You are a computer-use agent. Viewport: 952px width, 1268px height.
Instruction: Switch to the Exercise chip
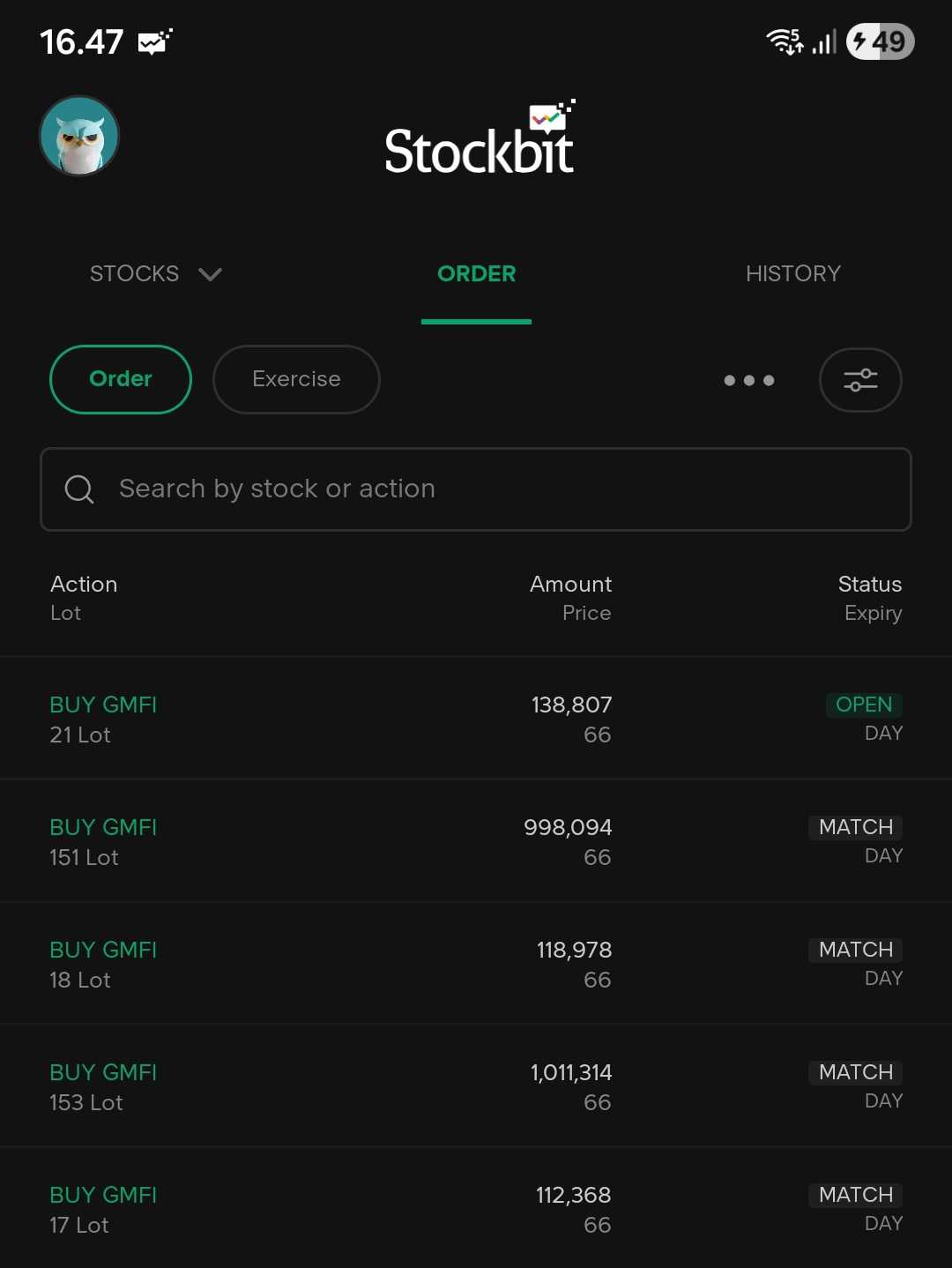pos(296,379)
